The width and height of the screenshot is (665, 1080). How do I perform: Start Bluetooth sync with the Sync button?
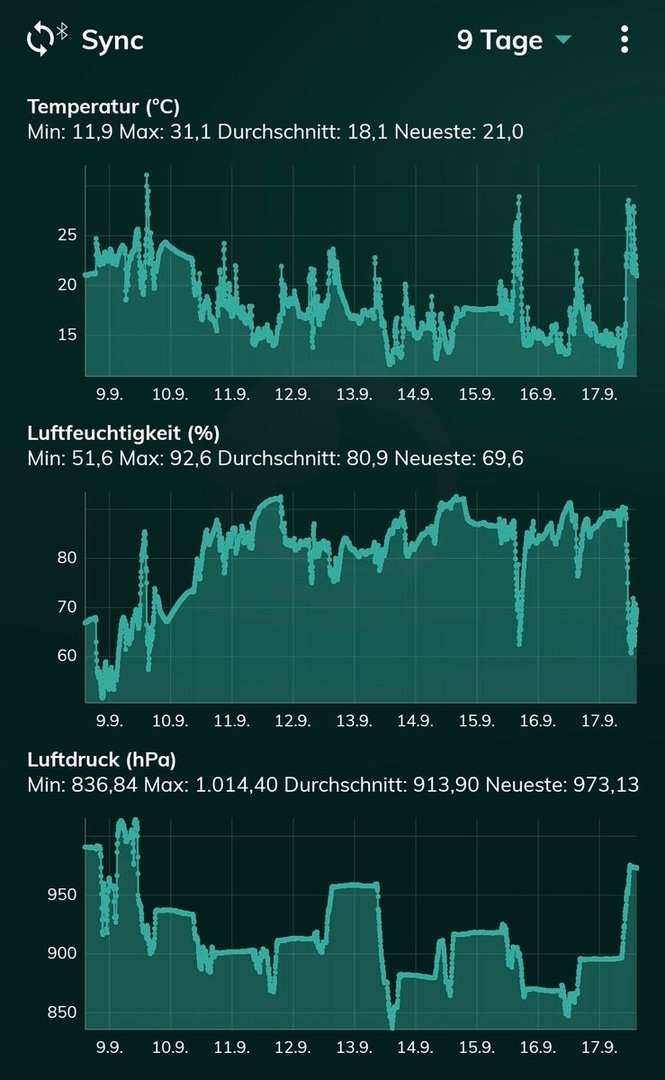pyautogui.click(x=85, y=40)
